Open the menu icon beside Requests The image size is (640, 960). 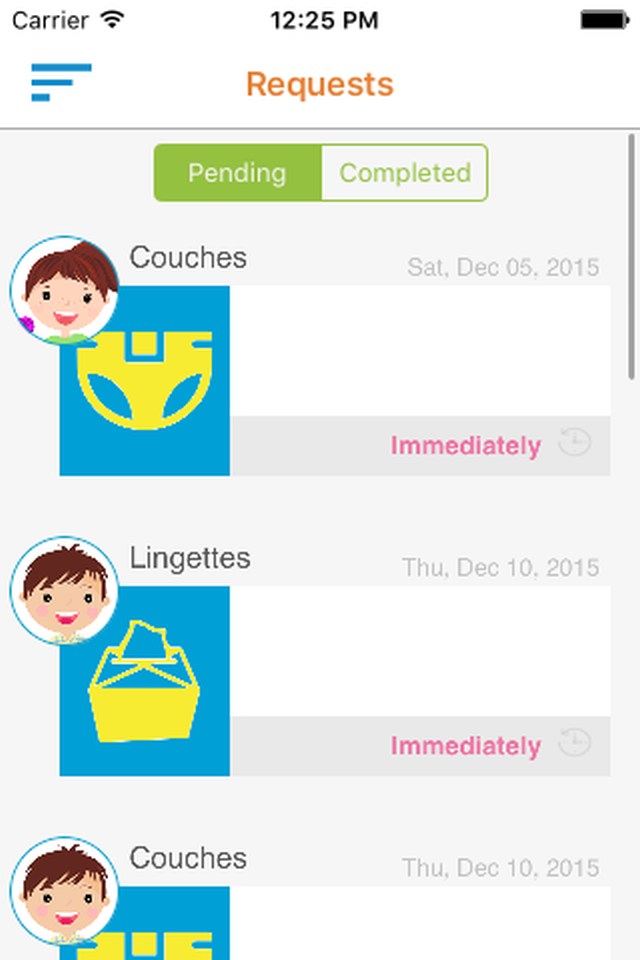[x=61, y=83]
